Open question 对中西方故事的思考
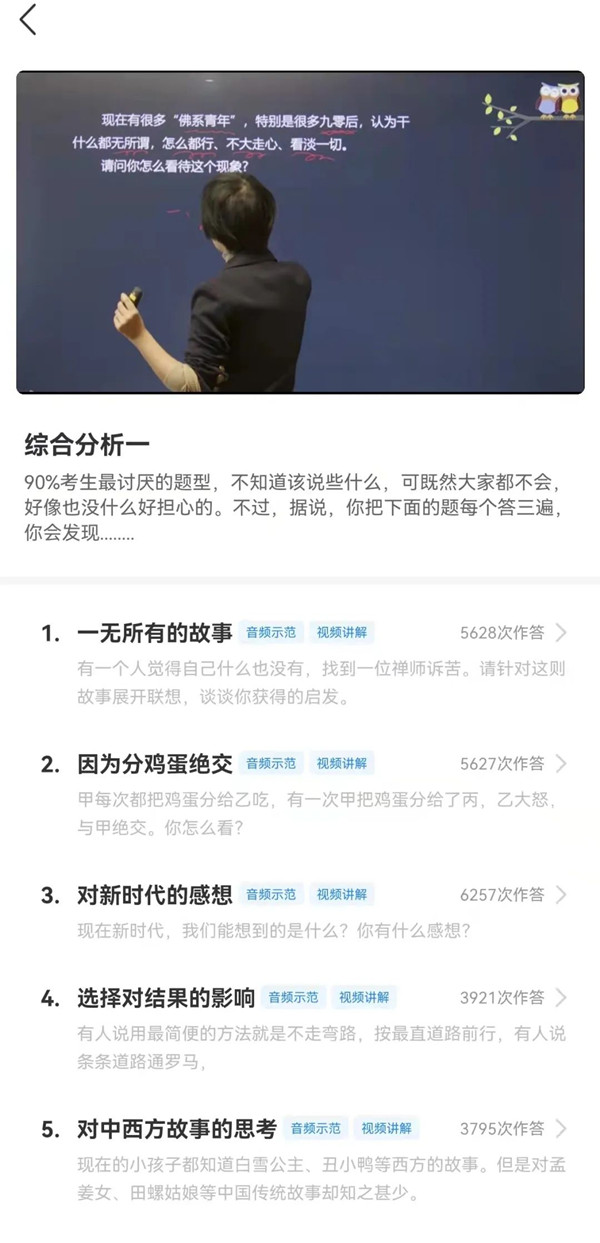The width and height of the screenshot is (600, 1243). 177,1129
